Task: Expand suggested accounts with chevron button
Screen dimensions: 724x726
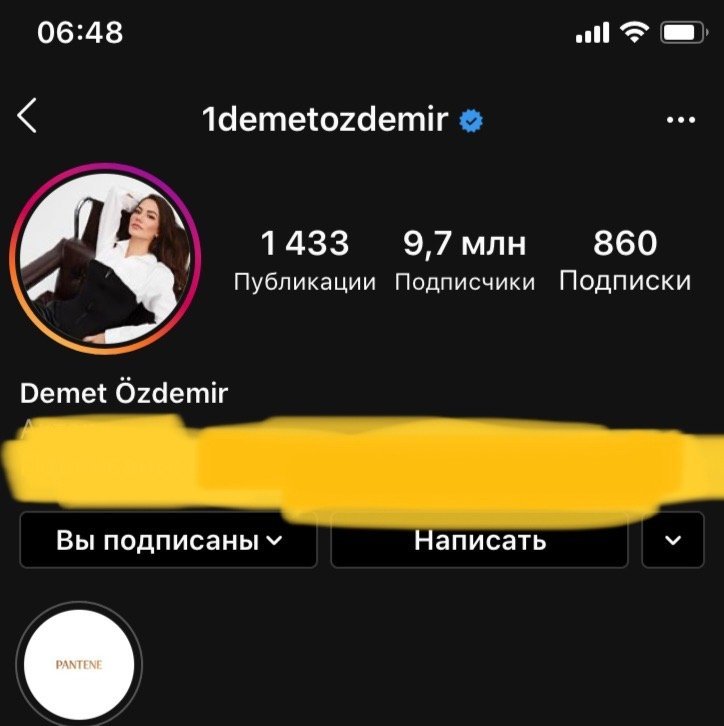Action: pos(674,541)
